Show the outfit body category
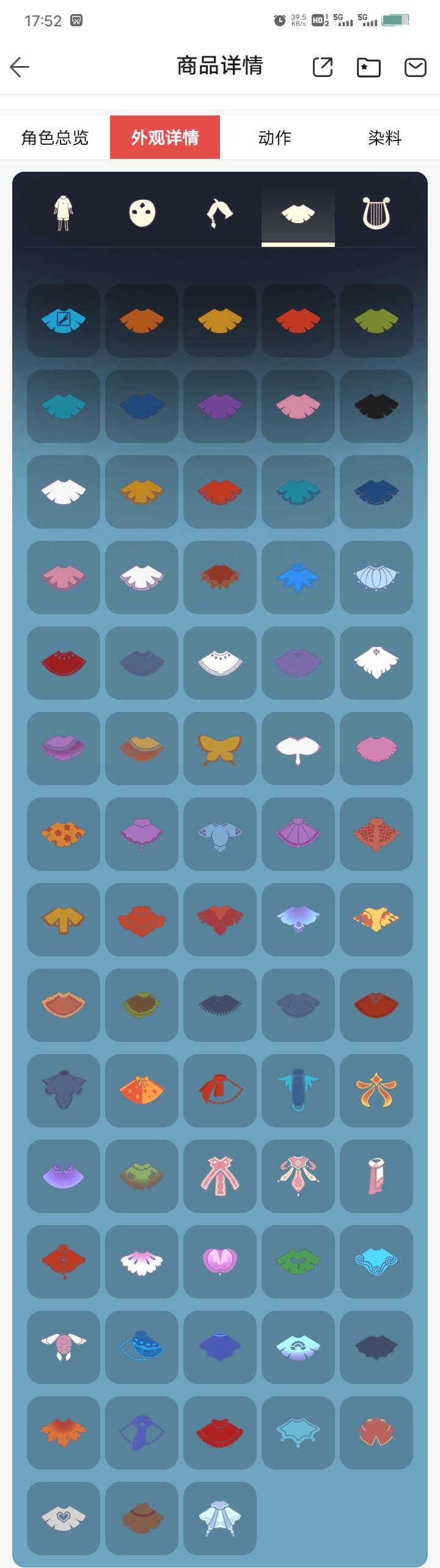Viewport: 440px width, 1568px height. [x=64, y=214]
